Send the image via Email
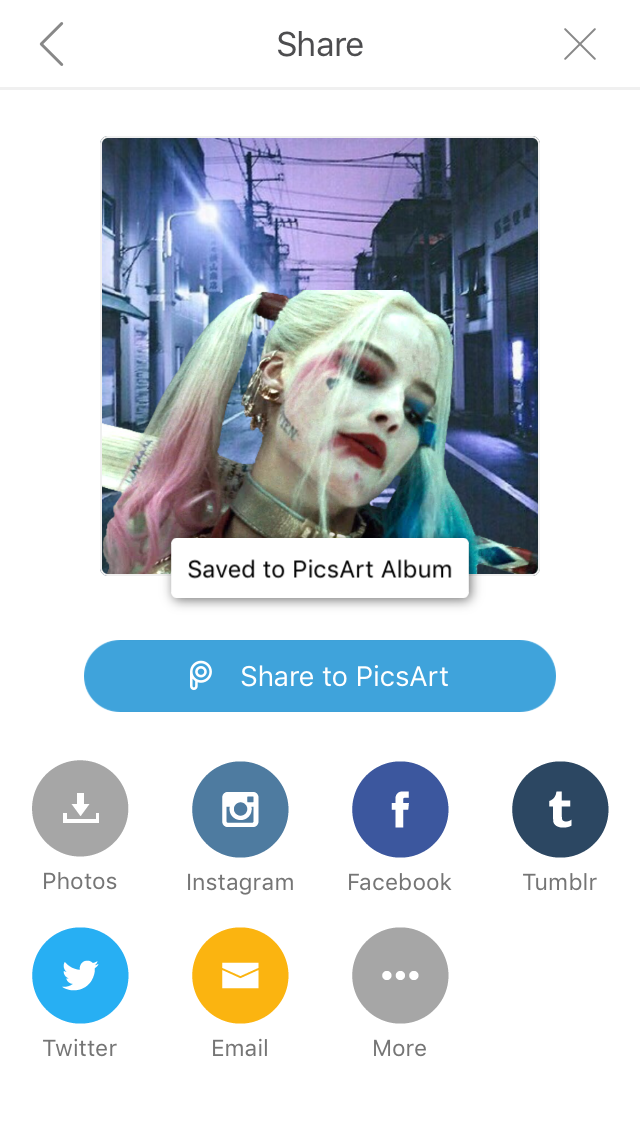640x1136 pixels. click(x=240, y=975)
